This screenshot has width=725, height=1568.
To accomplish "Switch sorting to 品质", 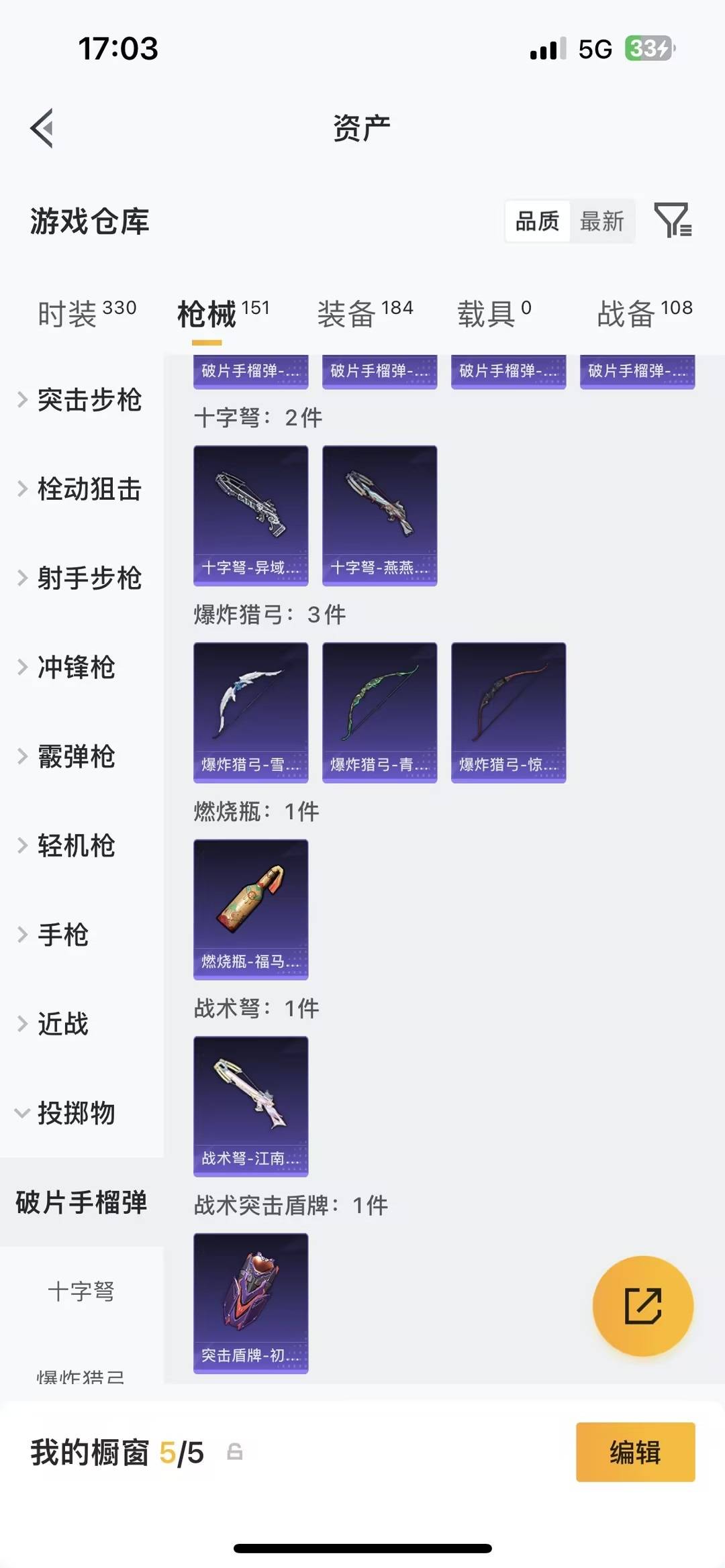I will point(537,221).
